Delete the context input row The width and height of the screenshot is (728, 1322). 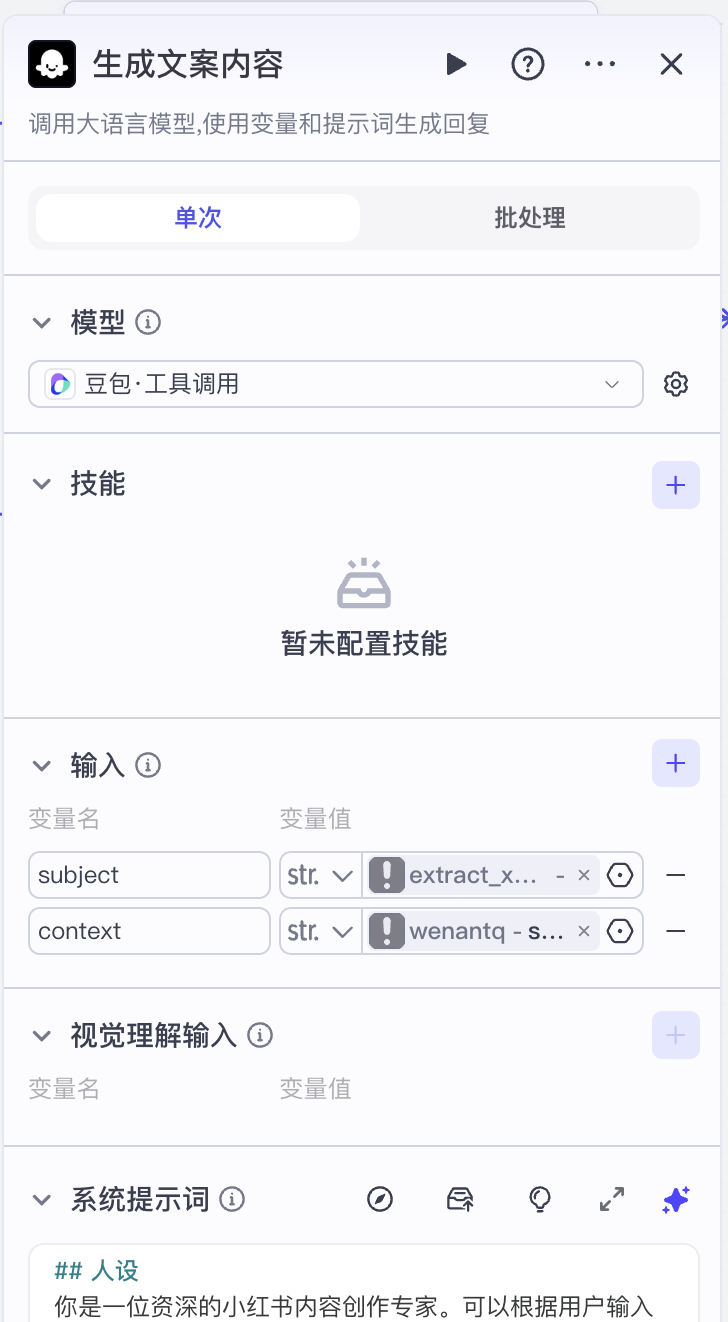tap(676, 931)
